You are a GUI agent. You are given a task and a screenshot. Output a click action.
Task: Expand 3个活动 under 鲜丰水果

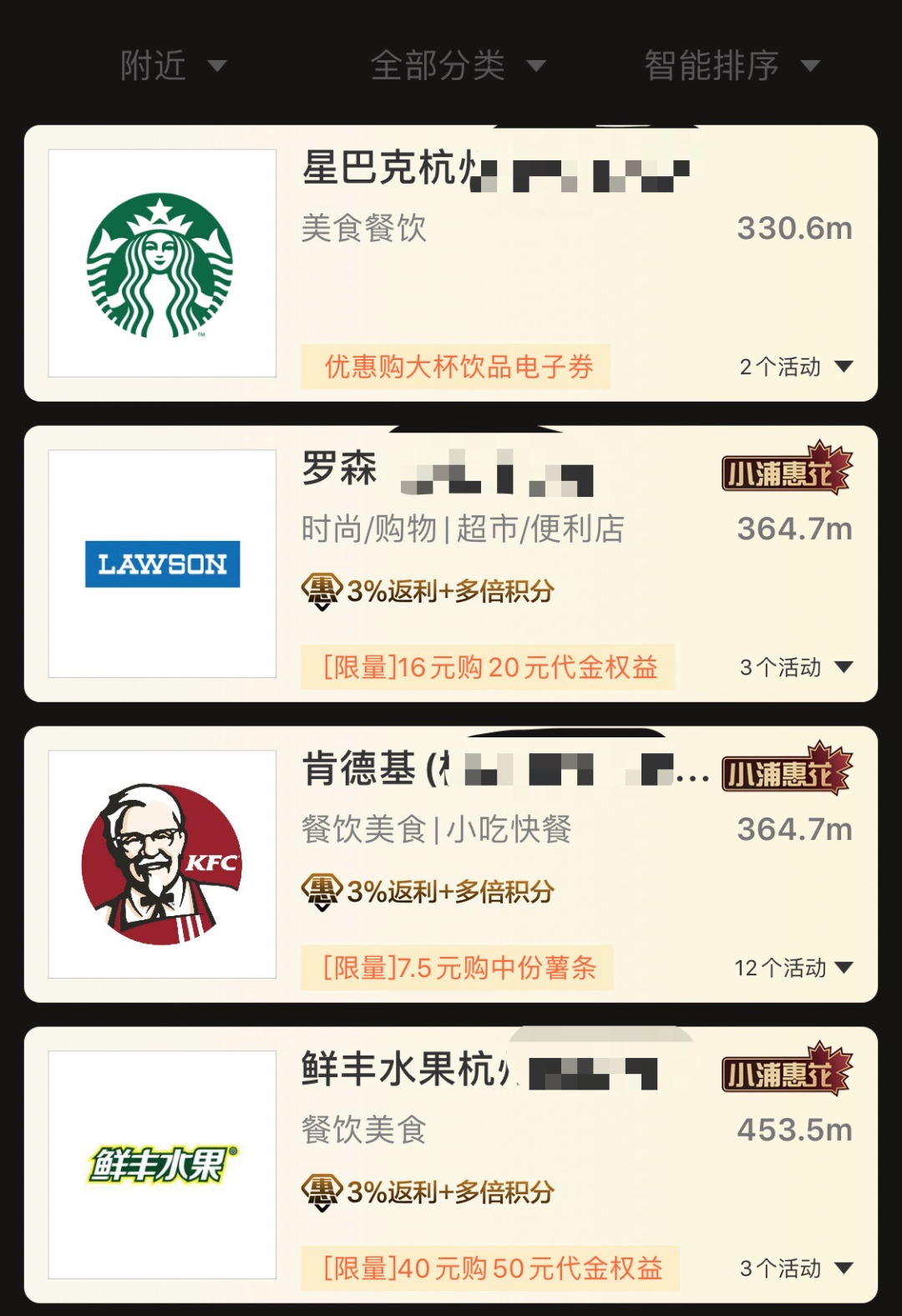(796, 1268)
